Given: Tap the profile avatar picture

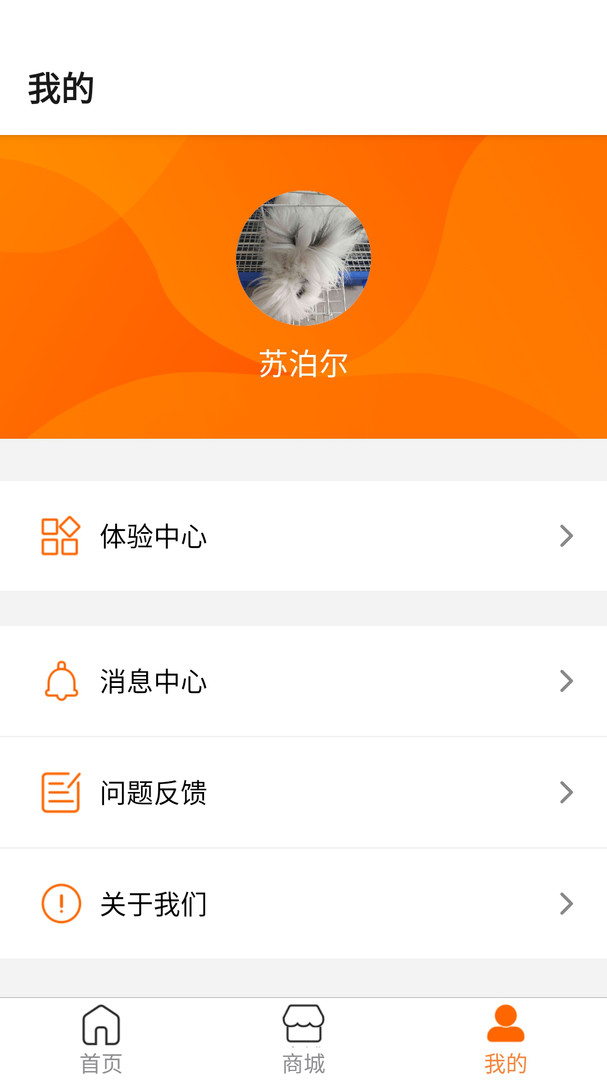Looking at the screenshot, I should pyautogui.click(x=303, y=259).
